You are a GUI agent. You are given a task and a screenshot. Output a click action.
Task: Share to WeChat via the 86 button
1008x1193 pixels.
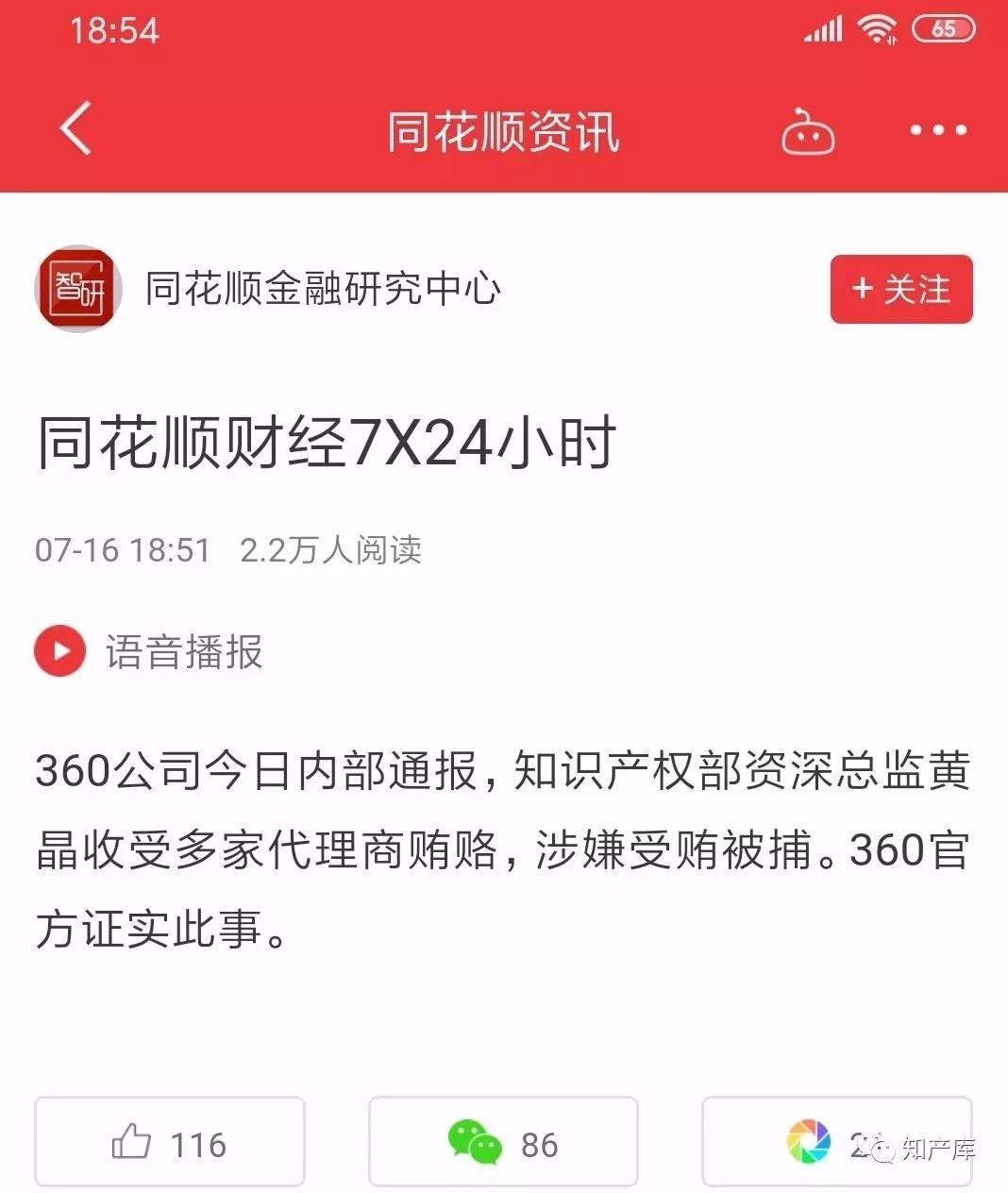(503, 1142)
